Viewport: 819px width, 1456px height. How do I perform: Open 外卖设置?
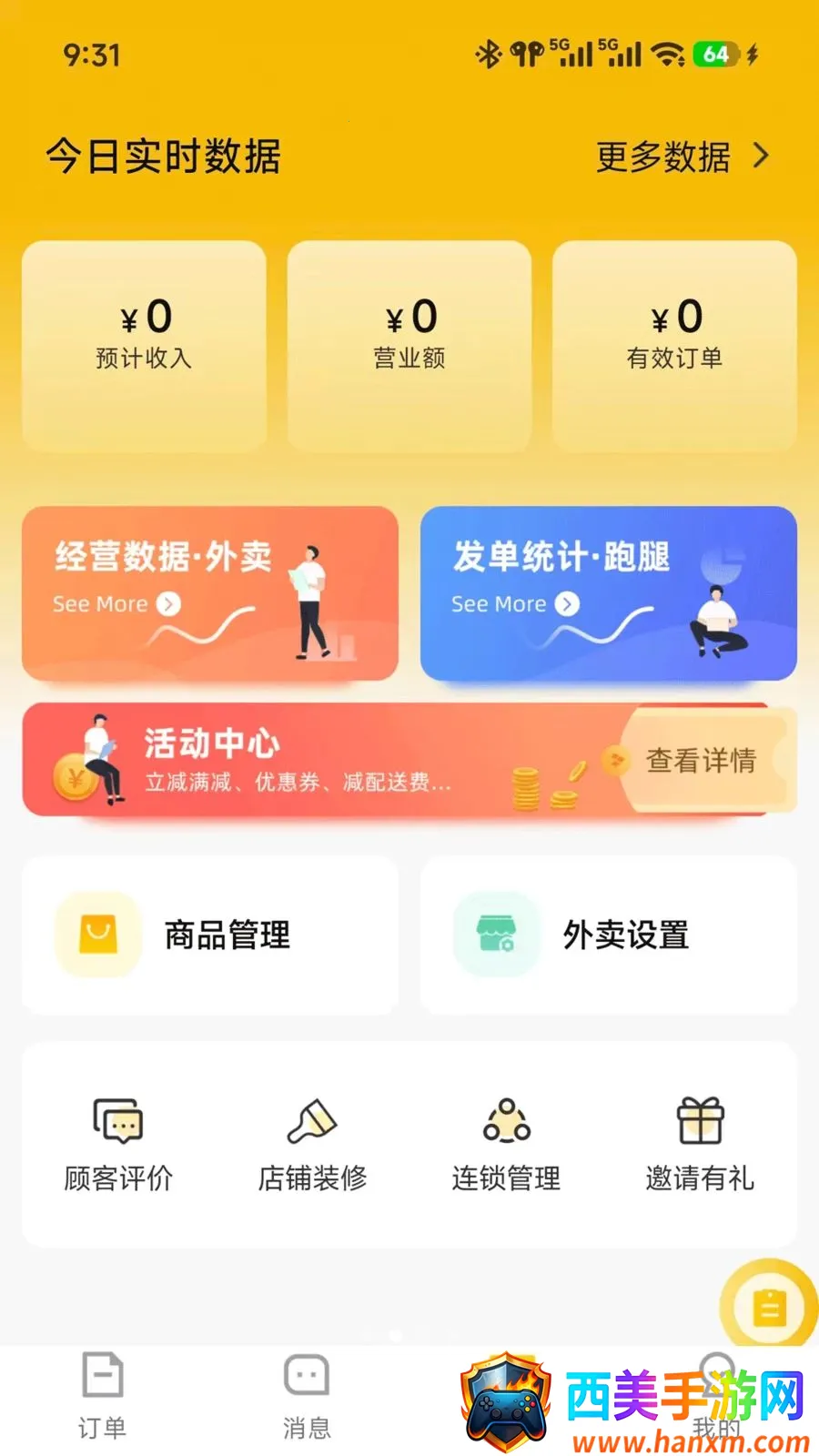[x=609, y=935]
